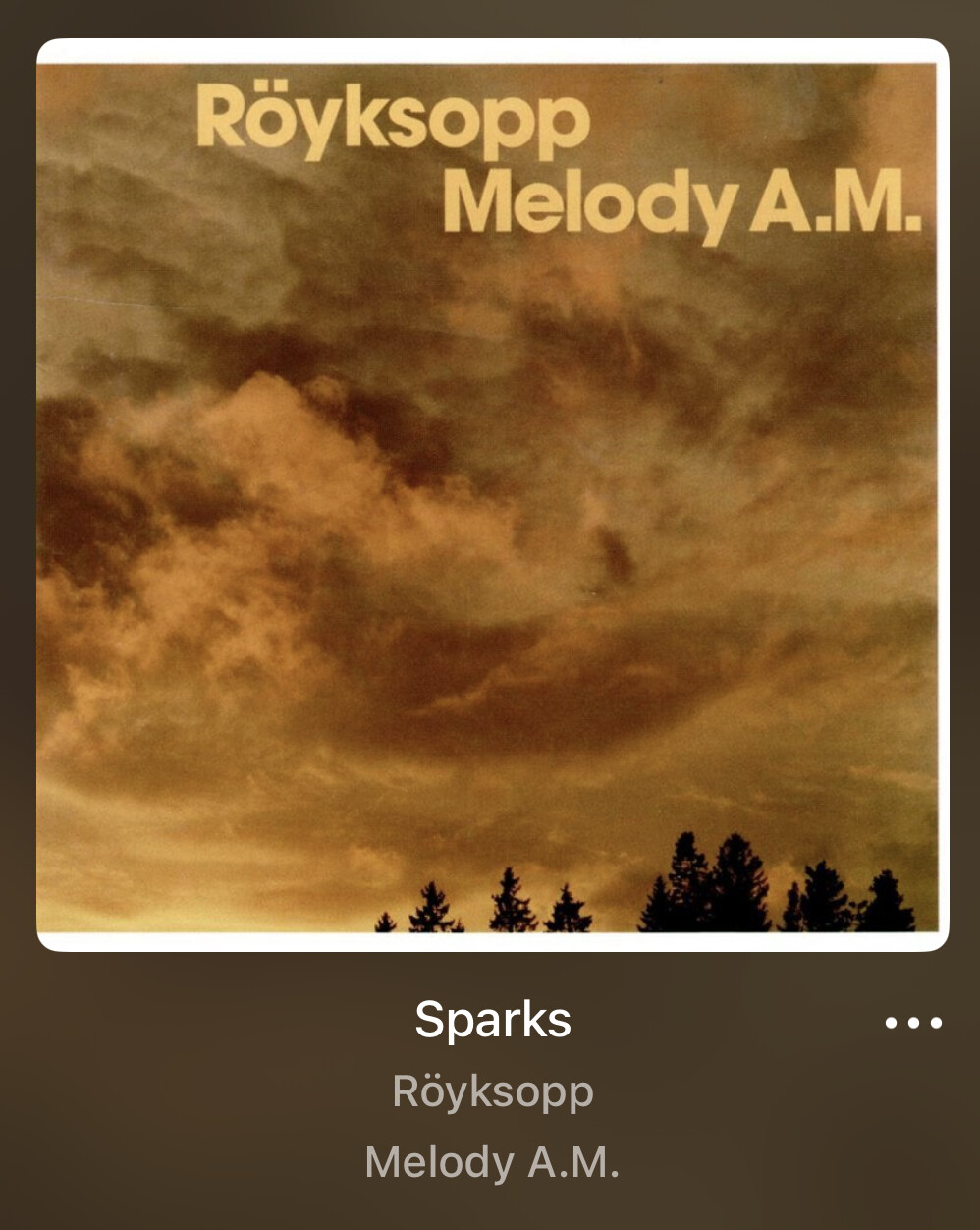Open the three-dot more options menu
Screen dimensions: 980x1230
(912, 1023)
